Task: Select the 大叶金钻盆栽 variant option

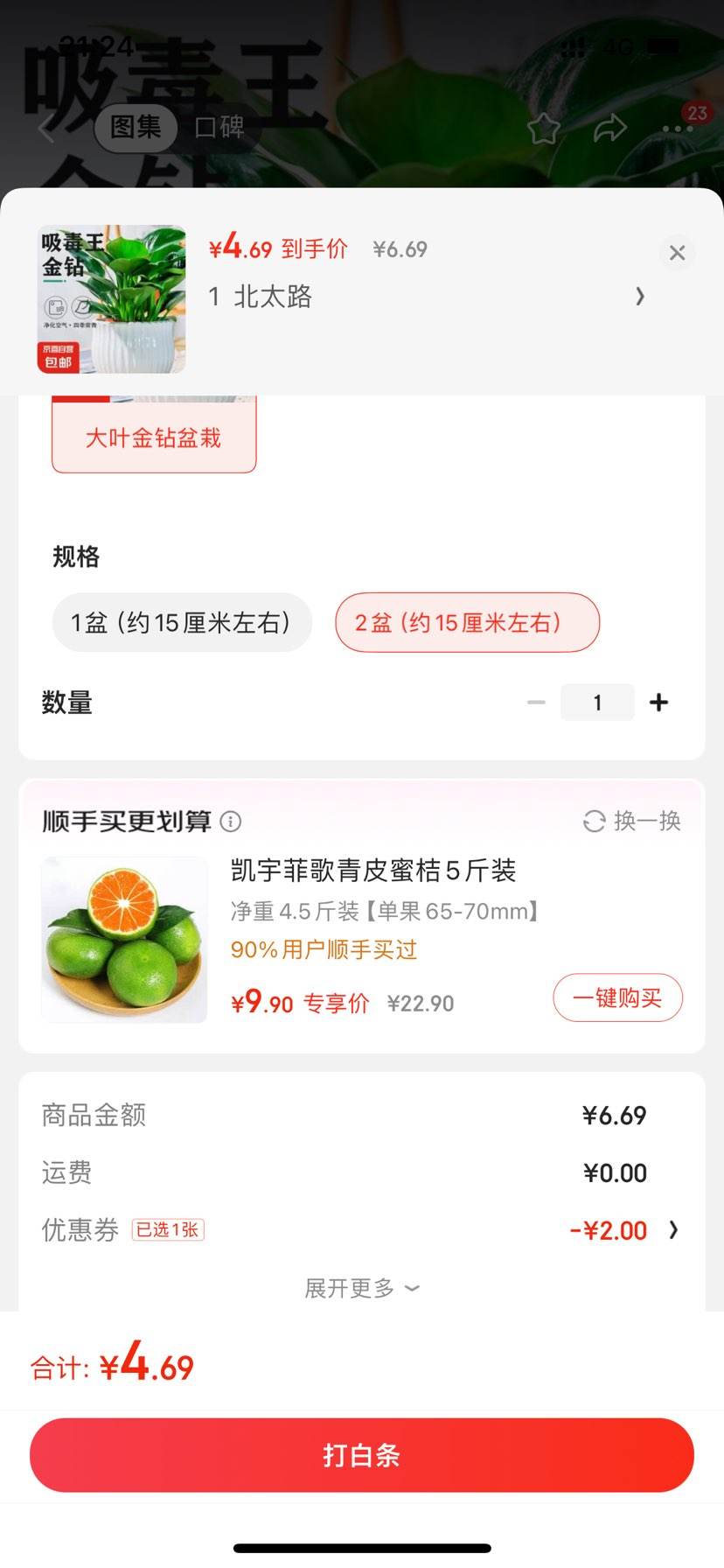Action: pos(153,437)
